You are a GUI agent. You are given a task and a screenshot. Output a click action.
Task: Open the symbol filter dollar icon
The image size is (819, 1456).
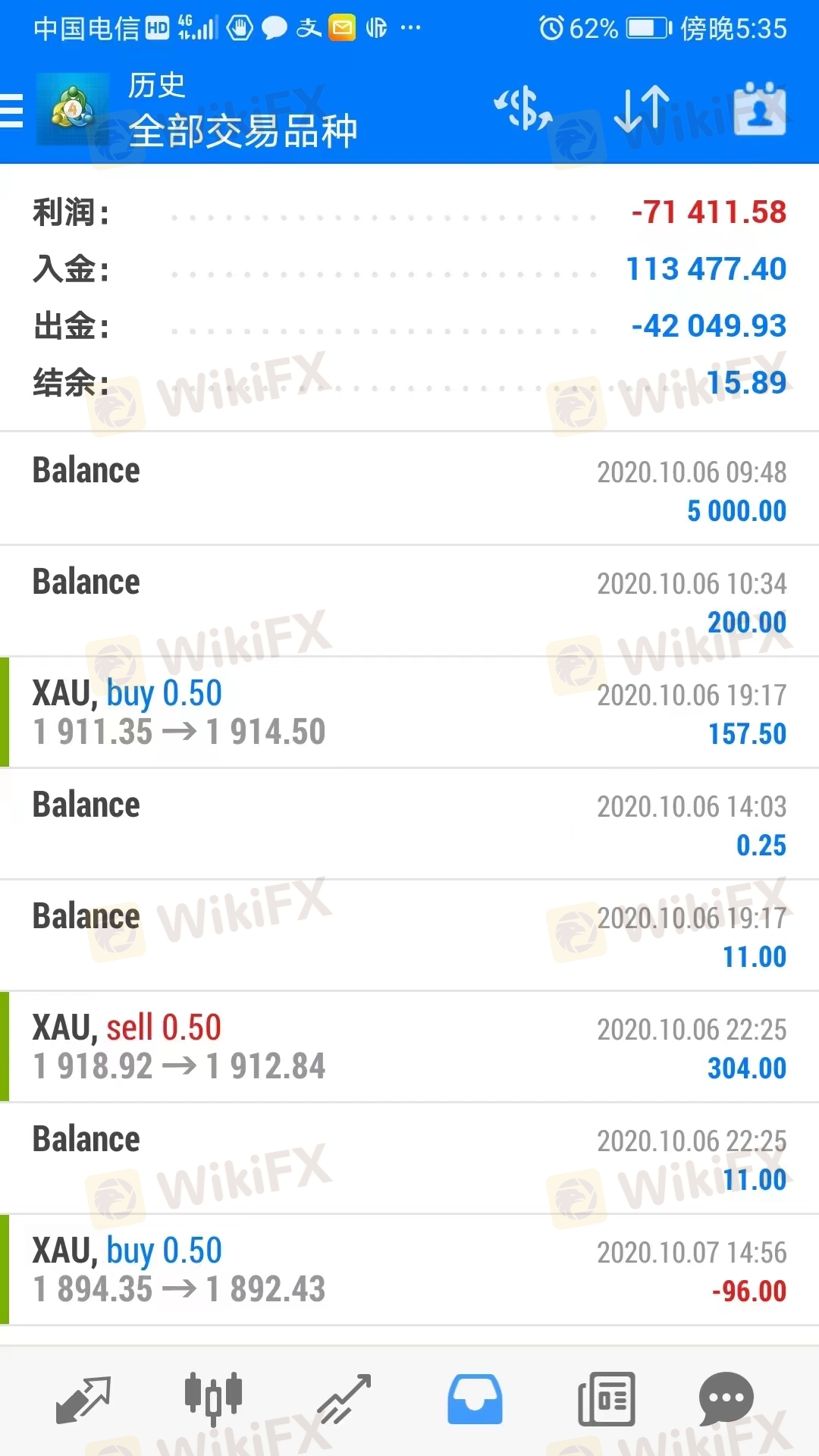pos(523,109)
